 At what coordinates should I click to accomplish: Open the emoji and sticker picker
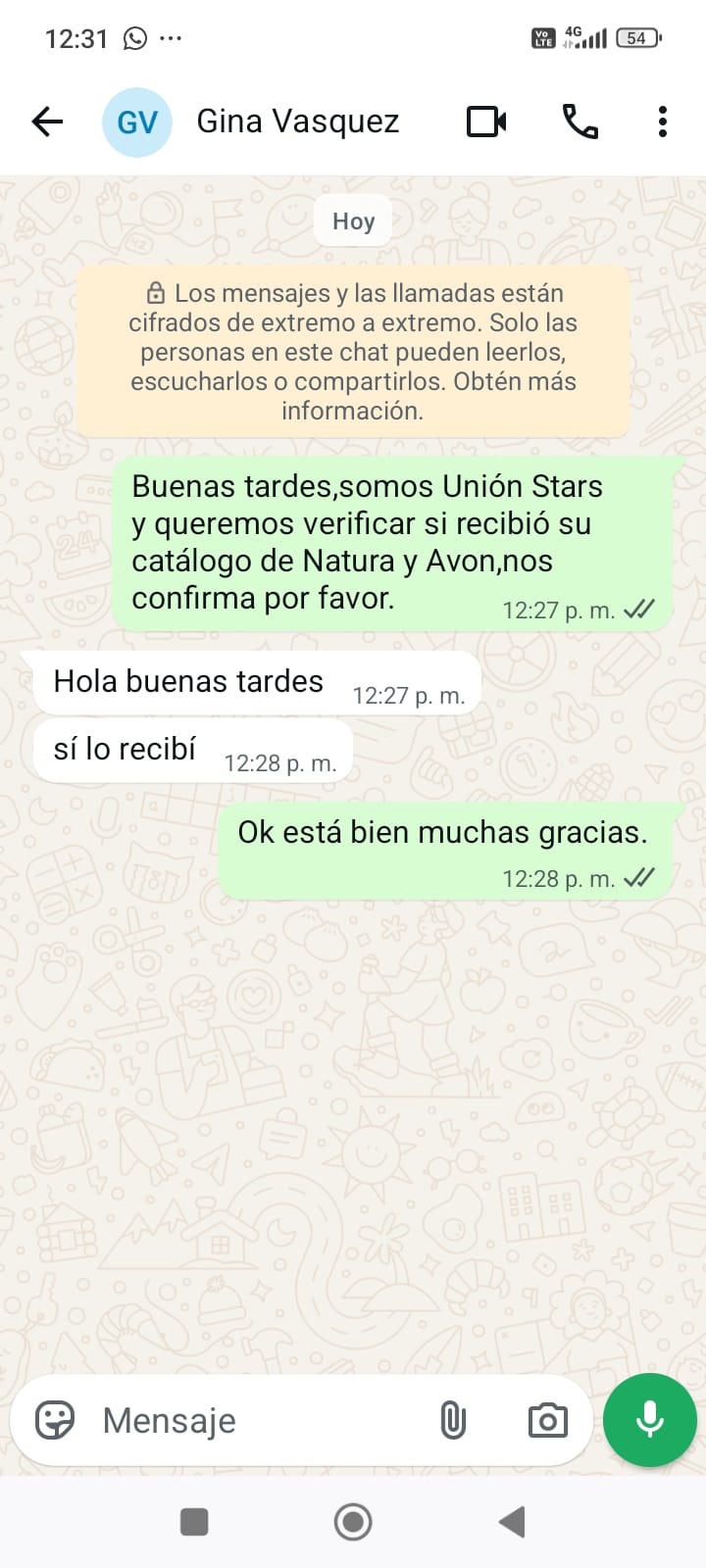click(x=55, y=1420)
